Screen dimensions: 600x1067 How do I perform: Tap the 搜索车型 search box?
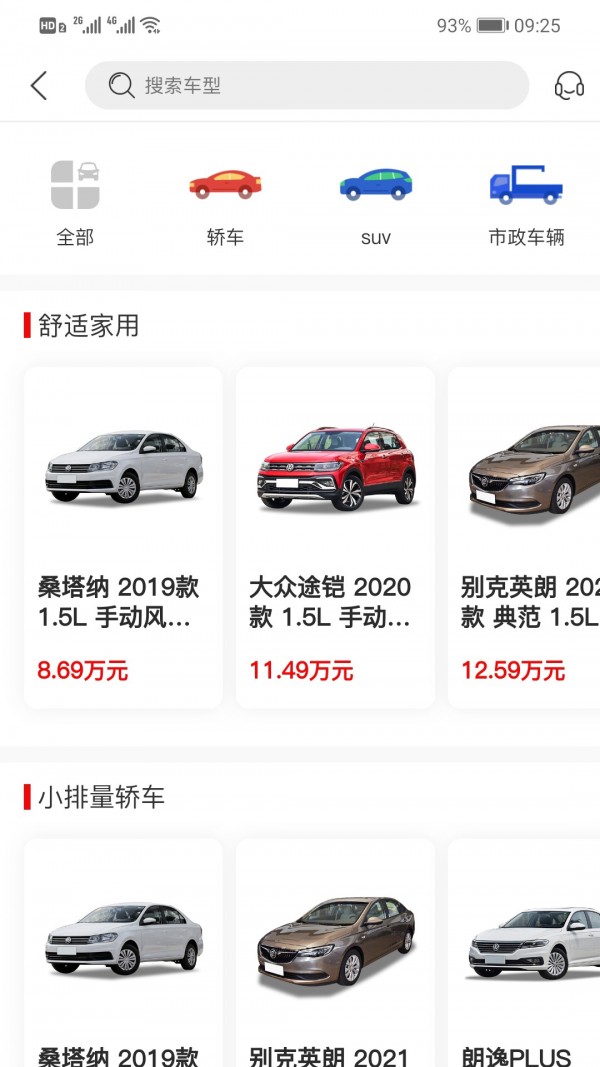click(307, 85)
